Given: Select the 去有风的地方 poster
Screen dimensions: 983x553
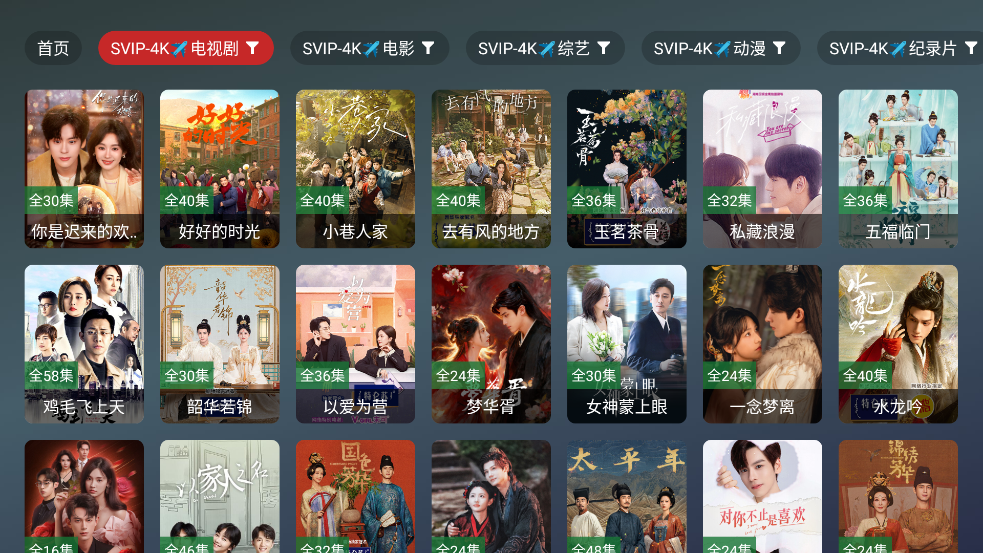Looking at the screenshot, I should pos(491,168).
